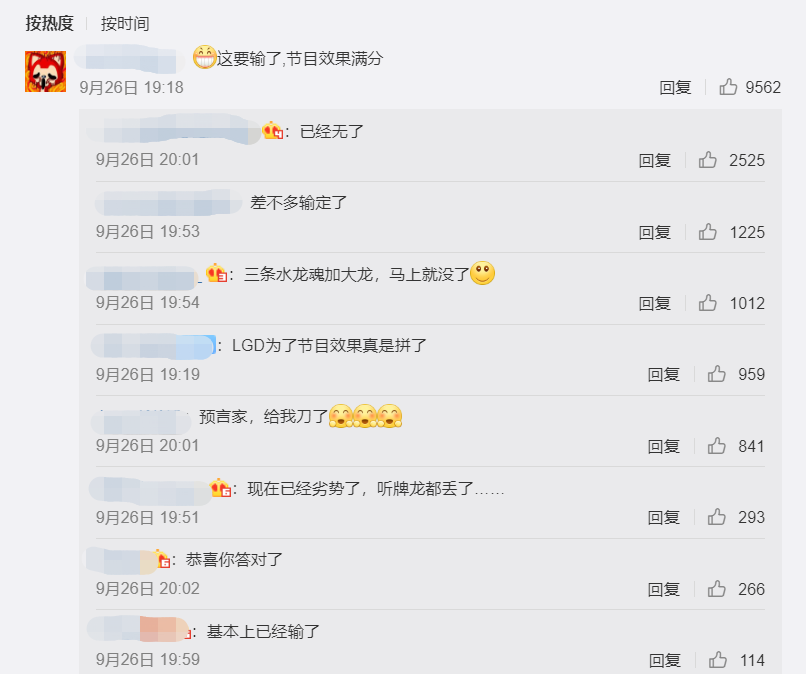Like the comment with 9562 likes

click(729, 88)
